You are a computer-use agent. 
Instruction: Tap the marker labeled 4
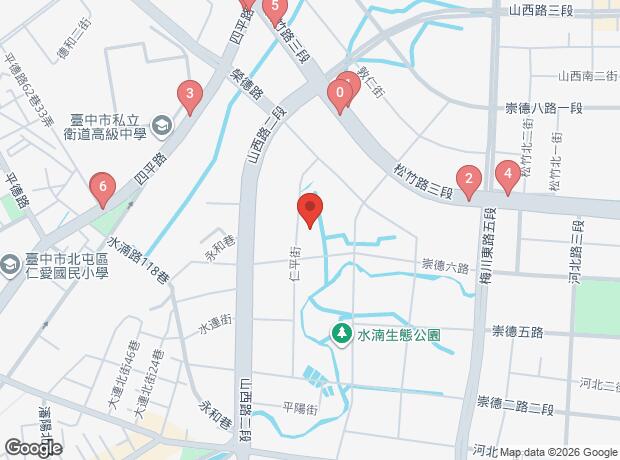point(508,176)
